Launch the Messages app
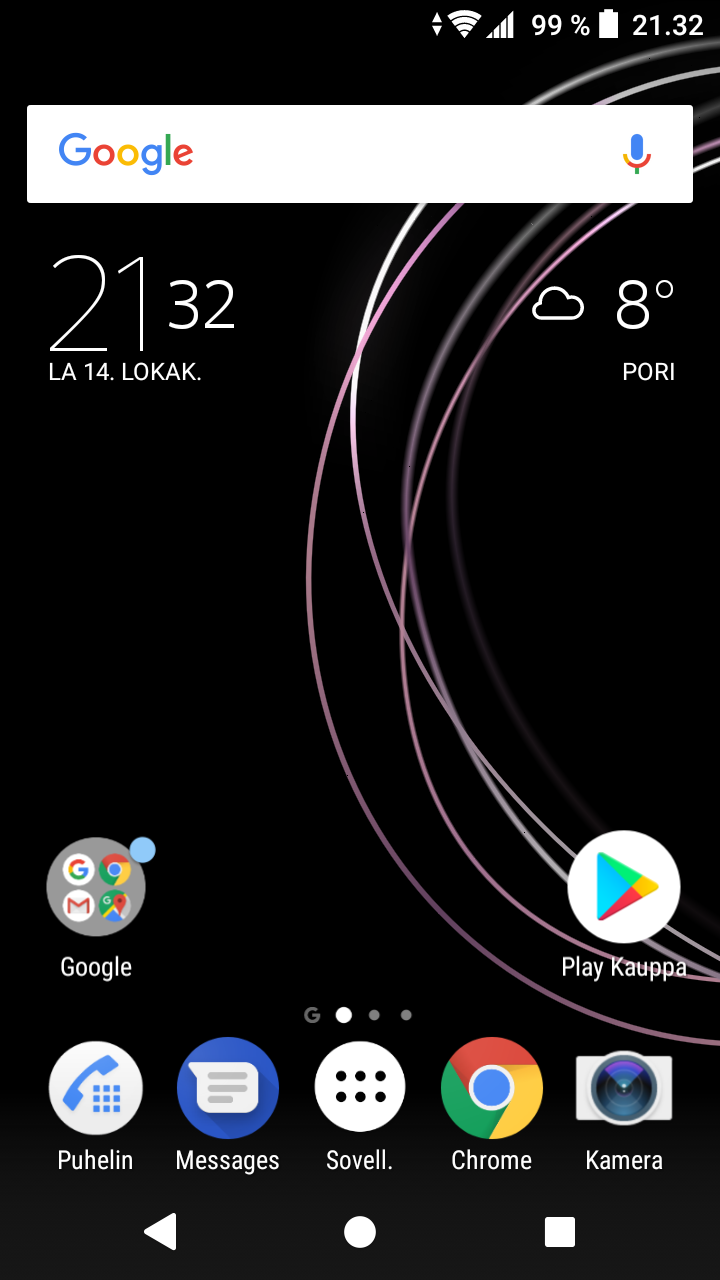720x1280 pixels. [228, 1088]
